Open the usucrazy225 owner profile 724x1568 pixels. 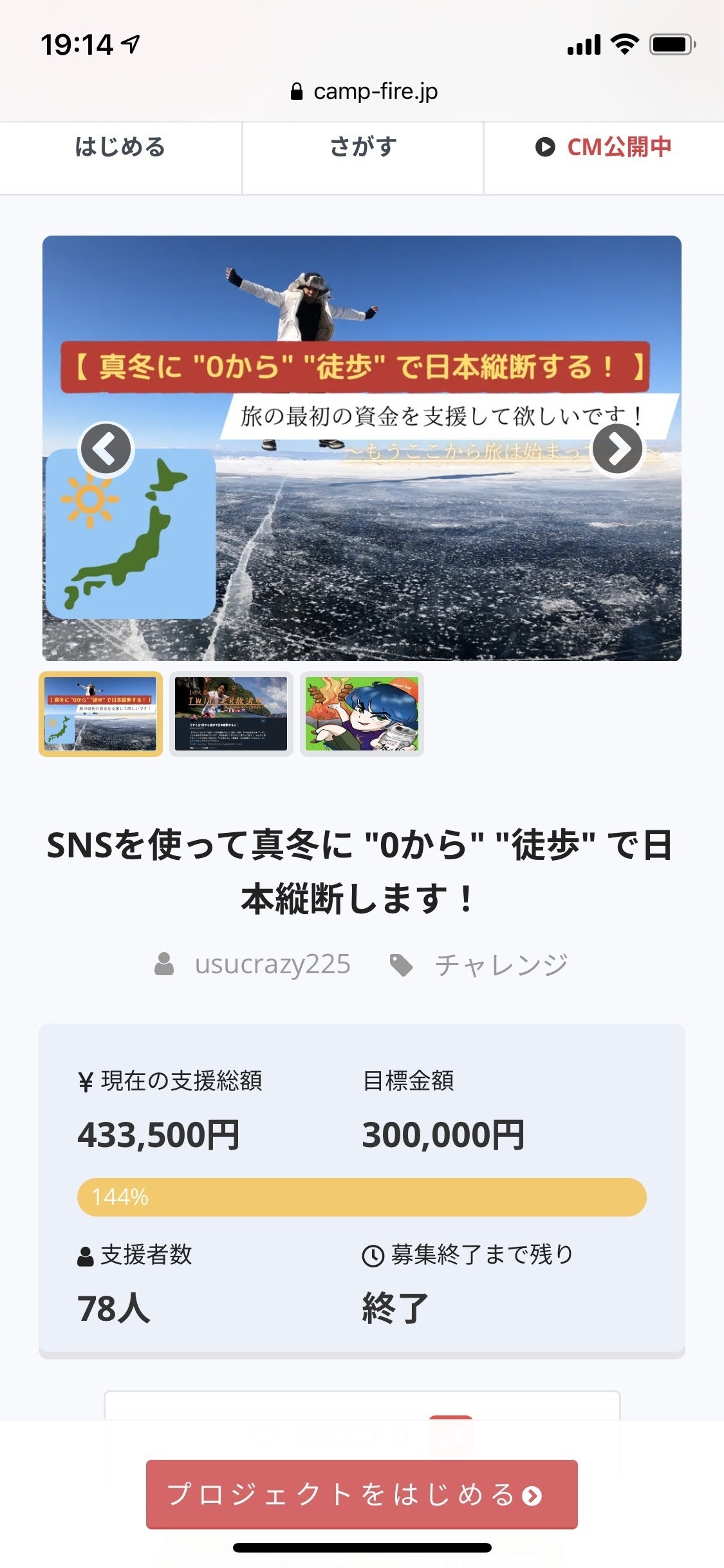coord(272,964)
